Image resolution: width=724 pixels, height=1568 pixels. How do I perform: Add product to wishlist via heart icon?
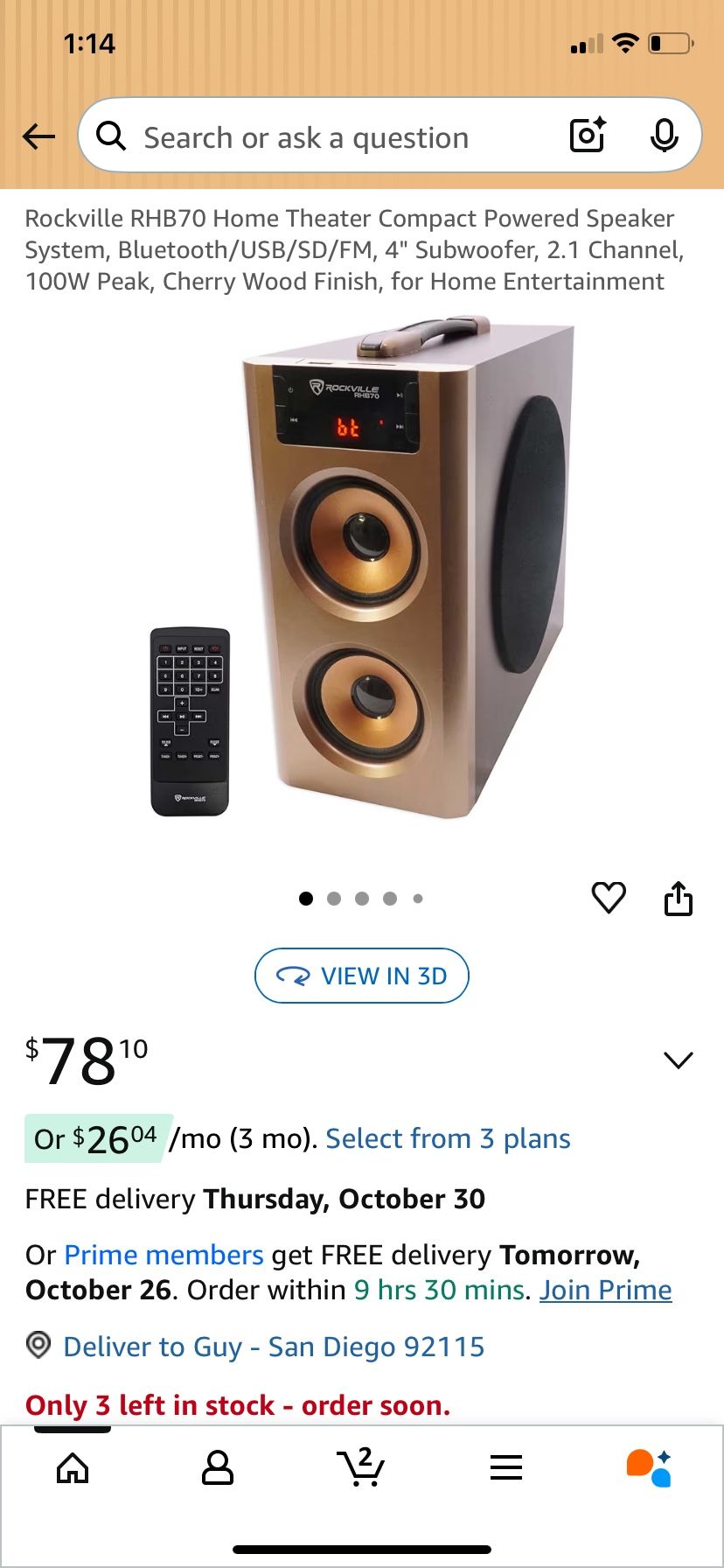point(609,898)
